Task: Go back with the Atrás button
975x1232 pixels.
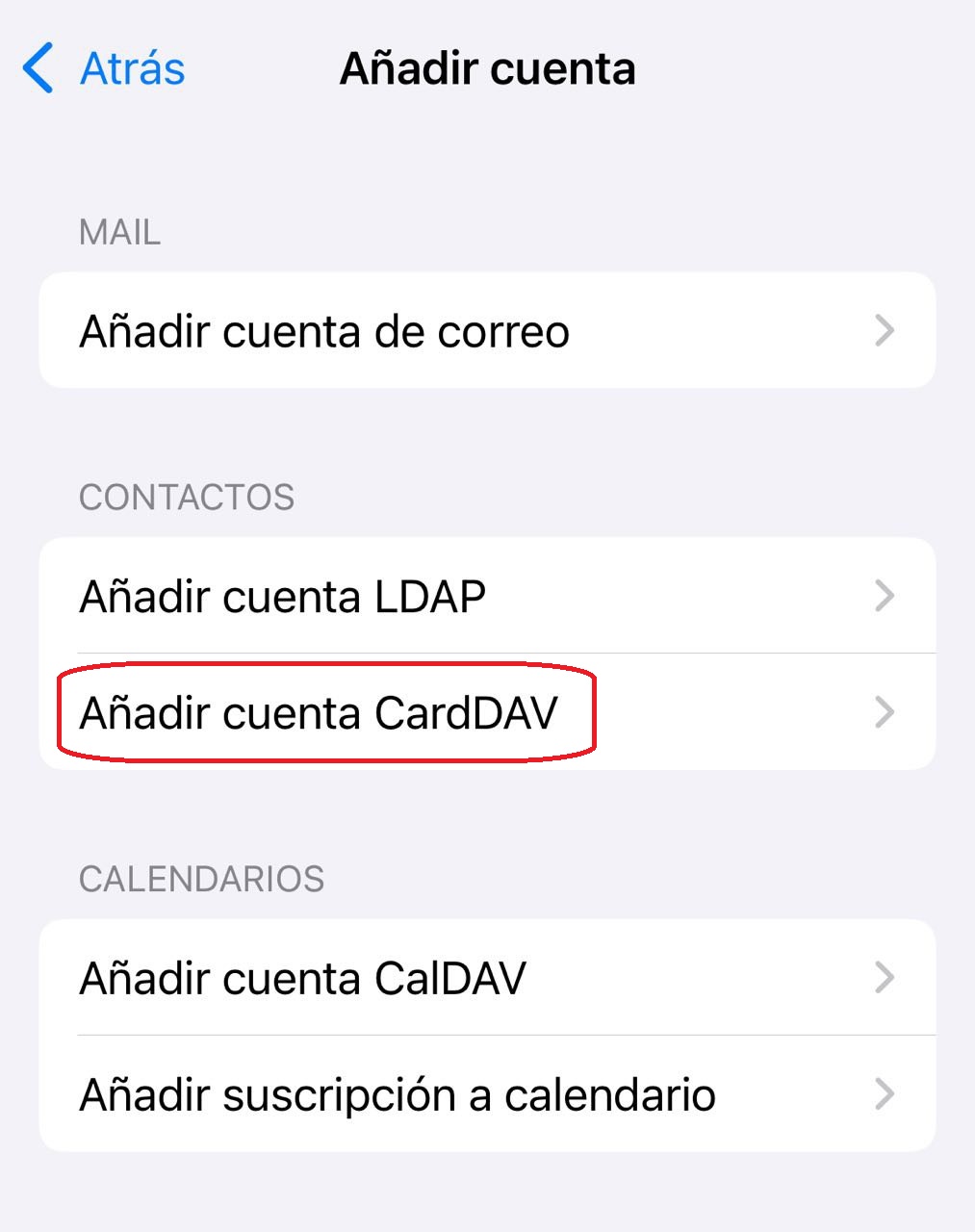Action: pos(104,68)
